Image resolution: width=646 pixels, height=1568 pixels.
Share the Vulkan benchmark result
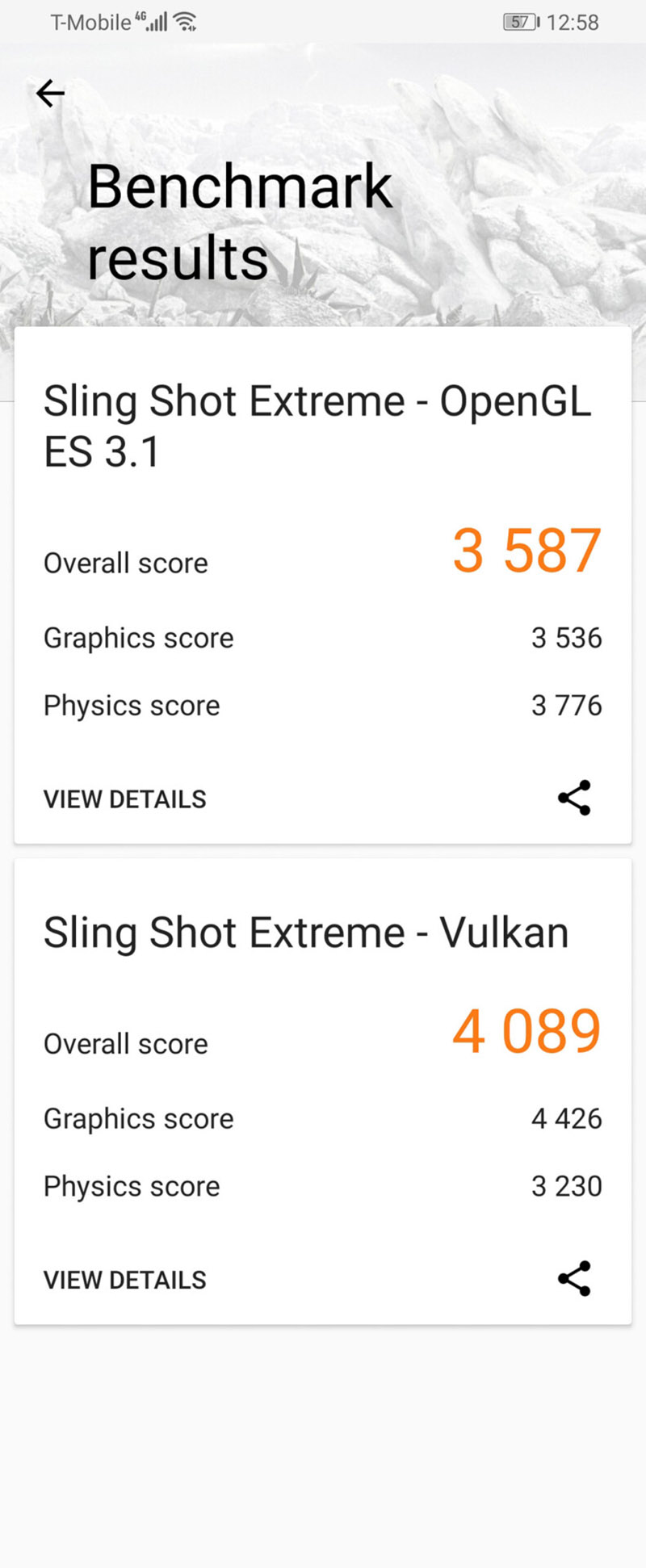pyautogui.click(x=574, y=1279)
